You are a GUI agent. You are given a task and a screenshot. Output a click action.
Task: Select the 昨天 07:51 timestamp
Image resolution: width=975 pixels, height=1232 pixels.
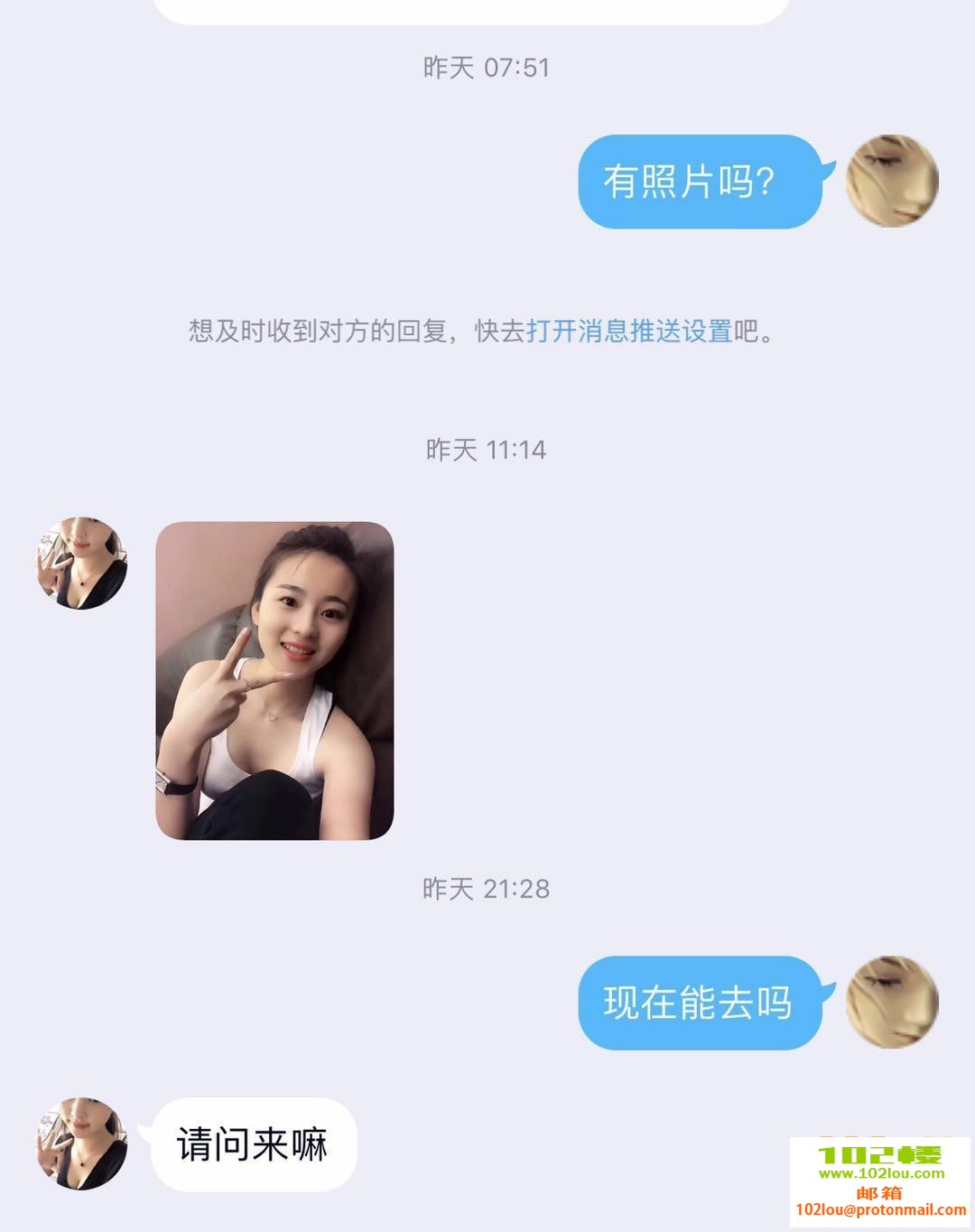[487, 65]
